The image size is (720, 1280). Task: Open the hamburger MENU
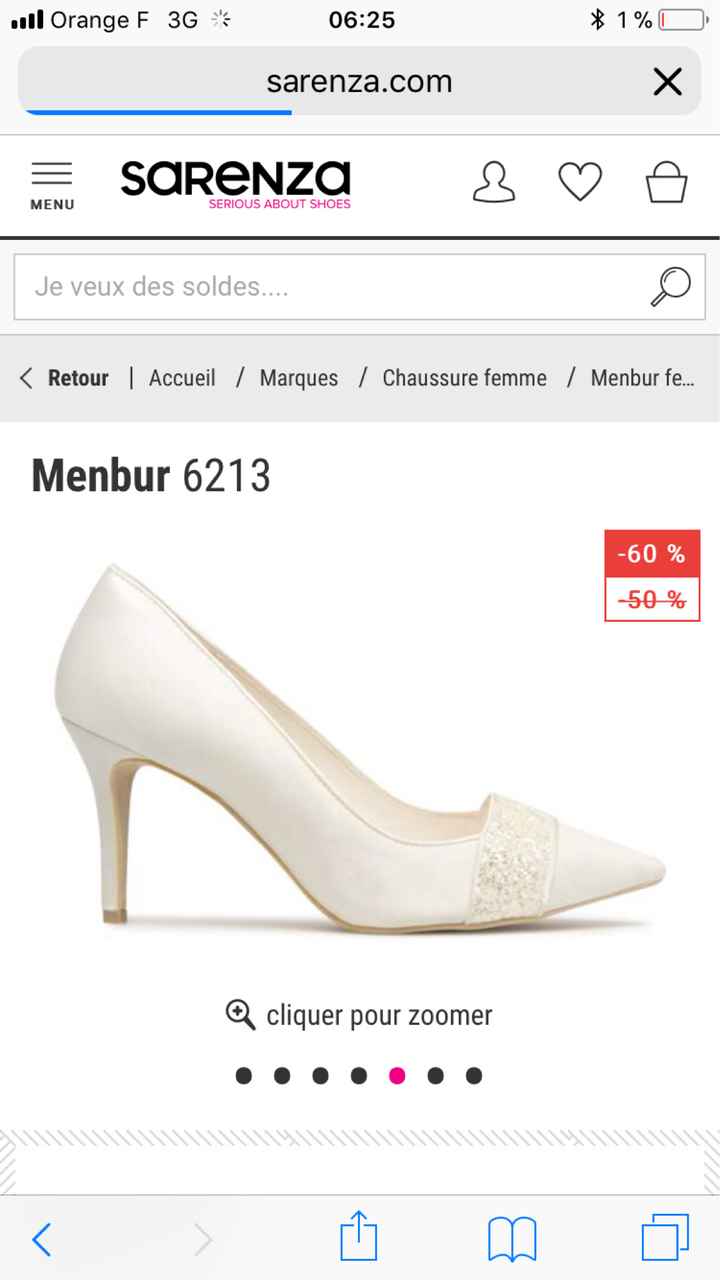[x=50, y=185]
